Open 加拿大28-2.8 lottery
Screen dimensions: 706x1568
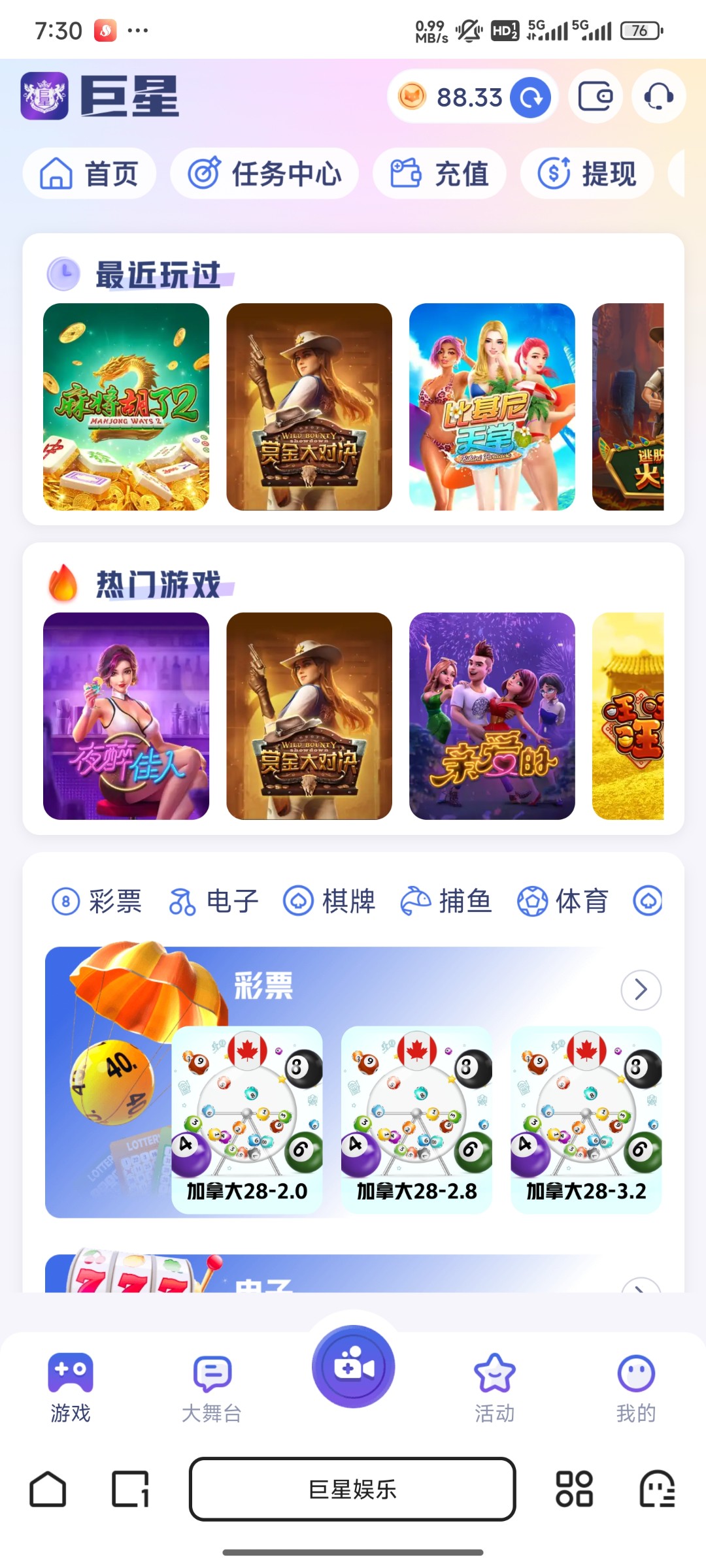pos(416,1120)
